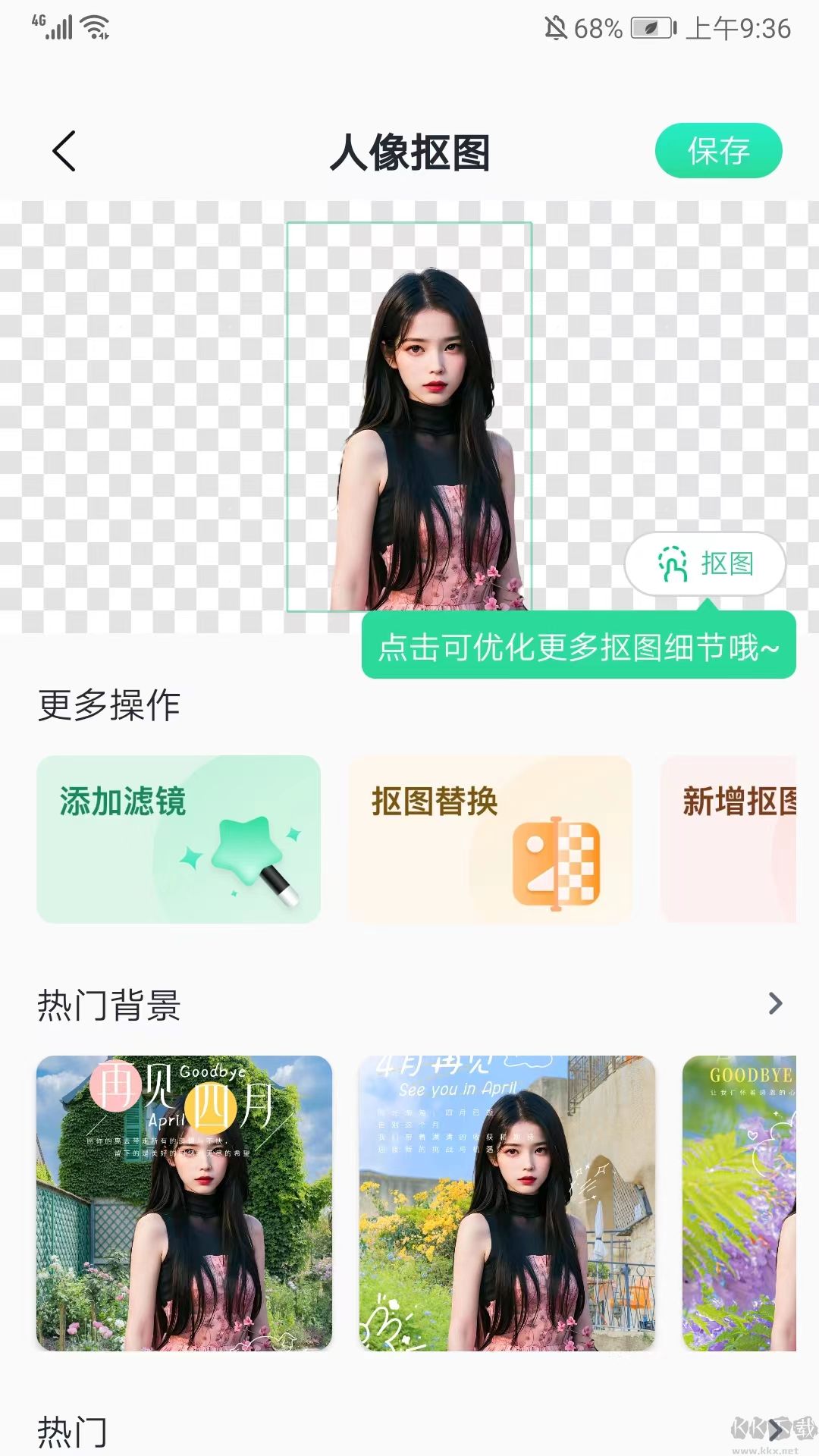This screenshot has width=819, height=1456.
Task: Tap the 保存 save button
Action: tap(718, 150)
